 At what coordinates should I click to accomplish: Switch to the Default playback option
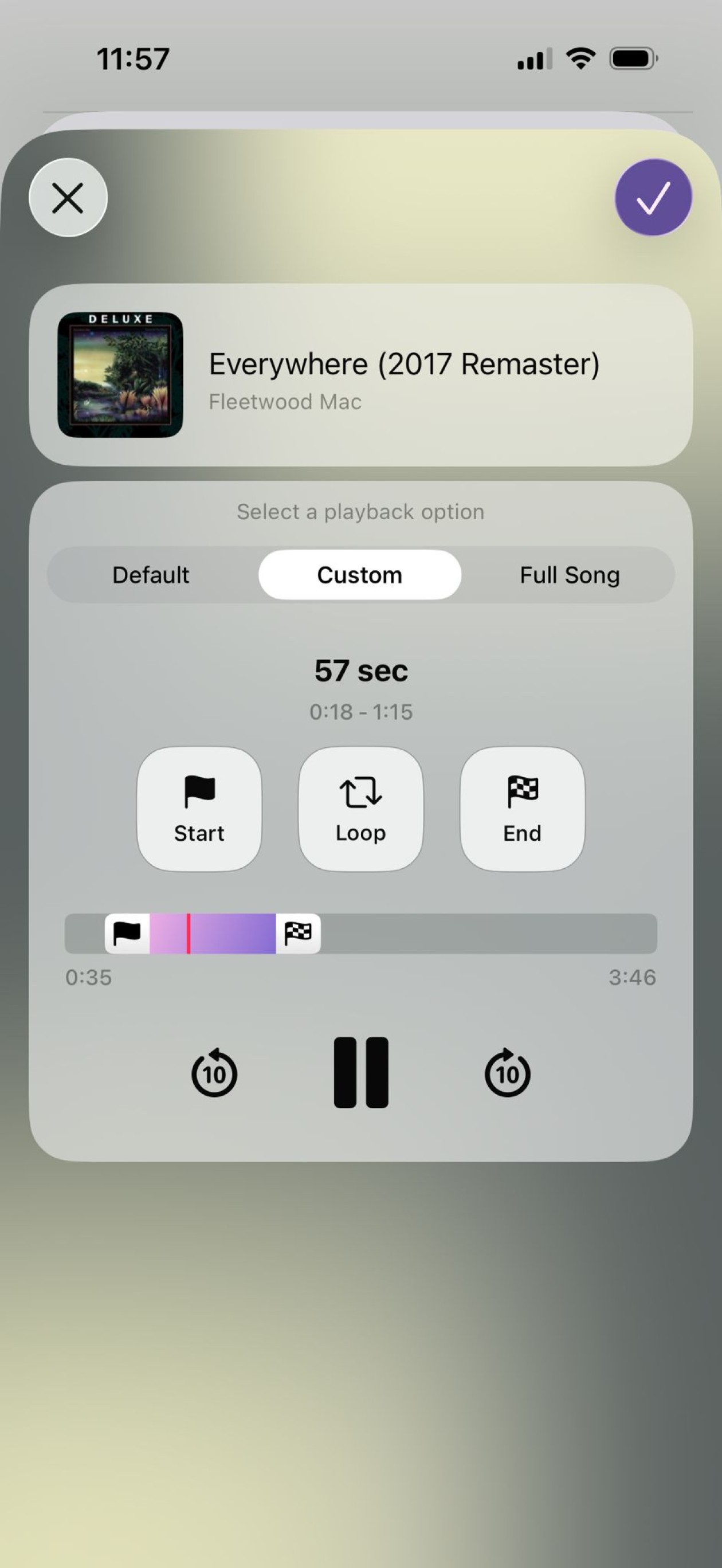[x=151, y=575]
